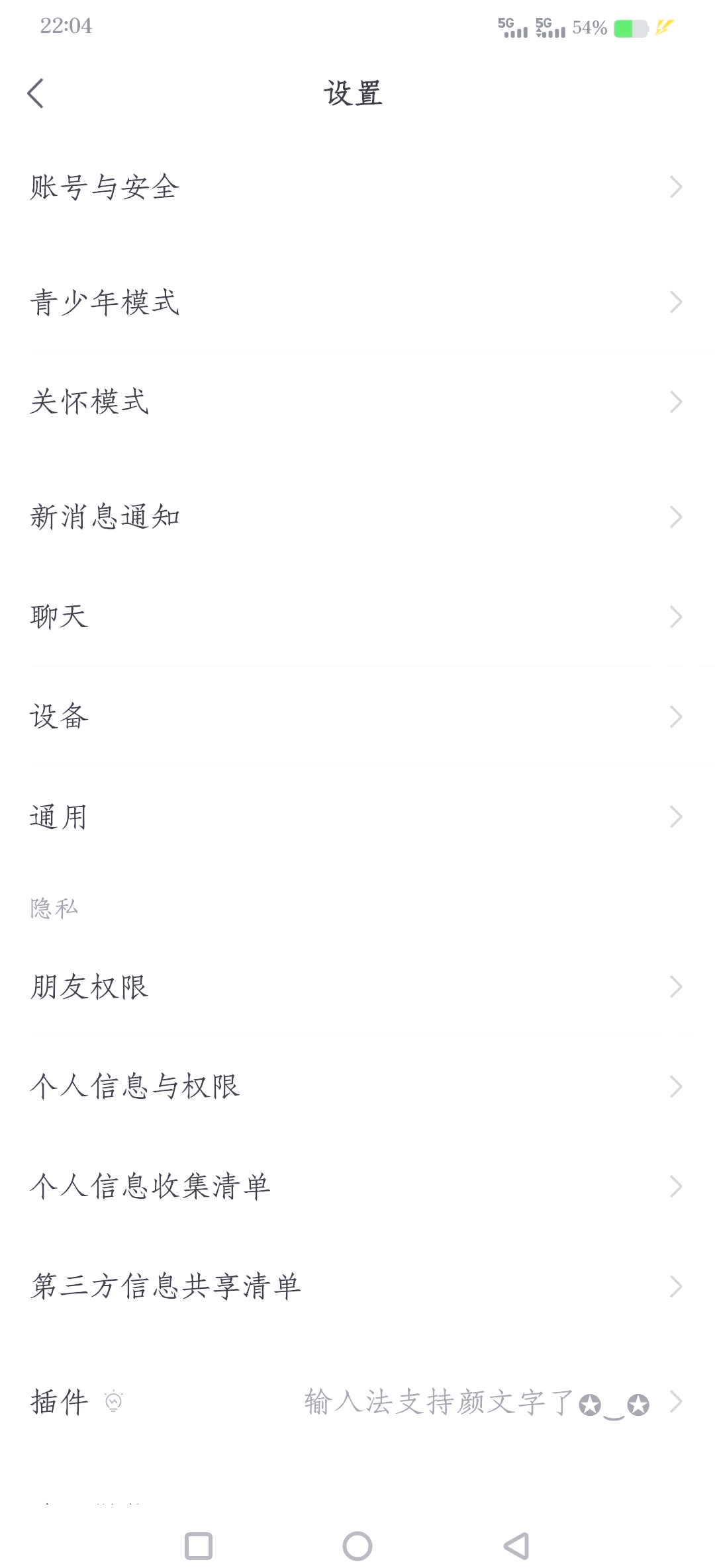The image size is (715, 1568).
Task: Go back from the 设置 page
Action: (x=36, y=93)
